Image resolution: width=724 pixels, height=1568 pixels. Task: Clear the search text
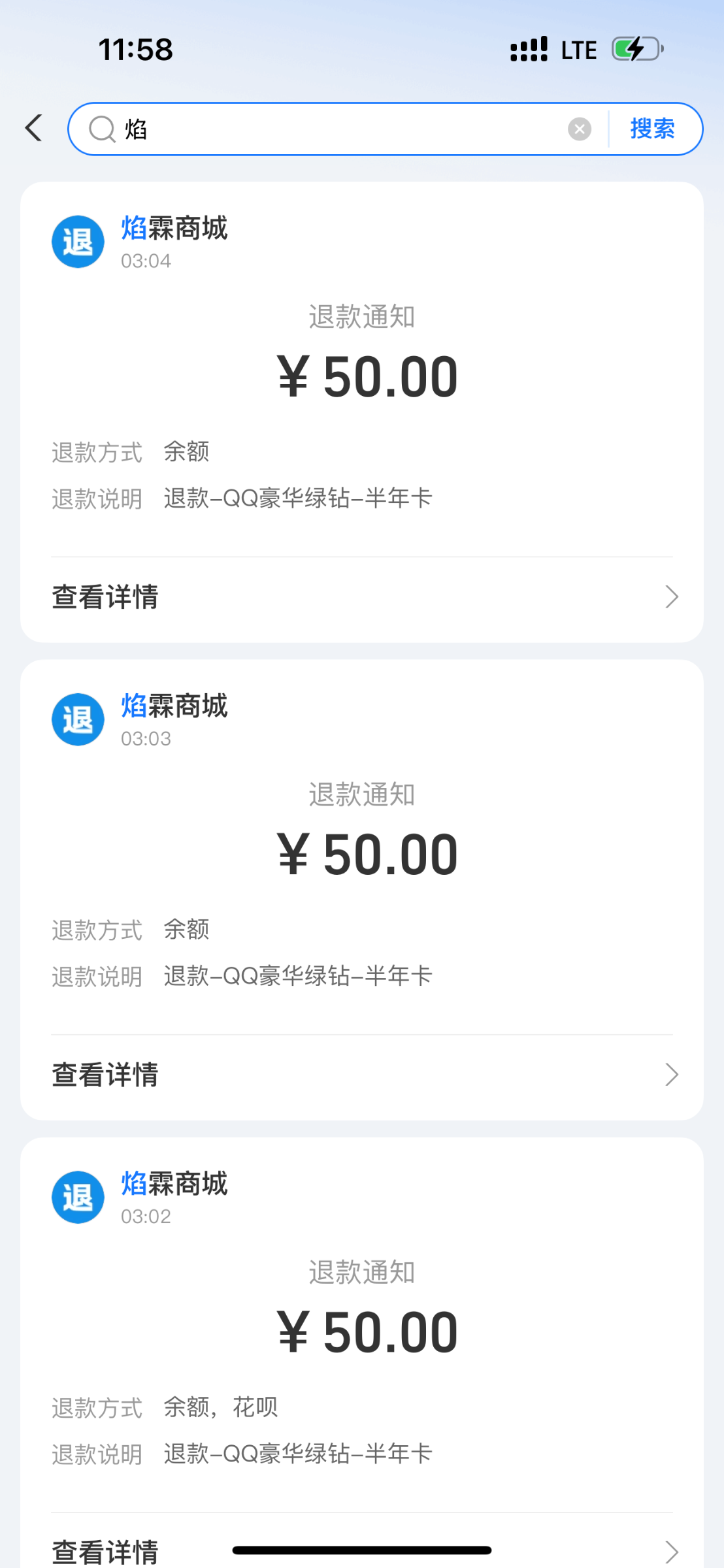click(x=579, y=129)
